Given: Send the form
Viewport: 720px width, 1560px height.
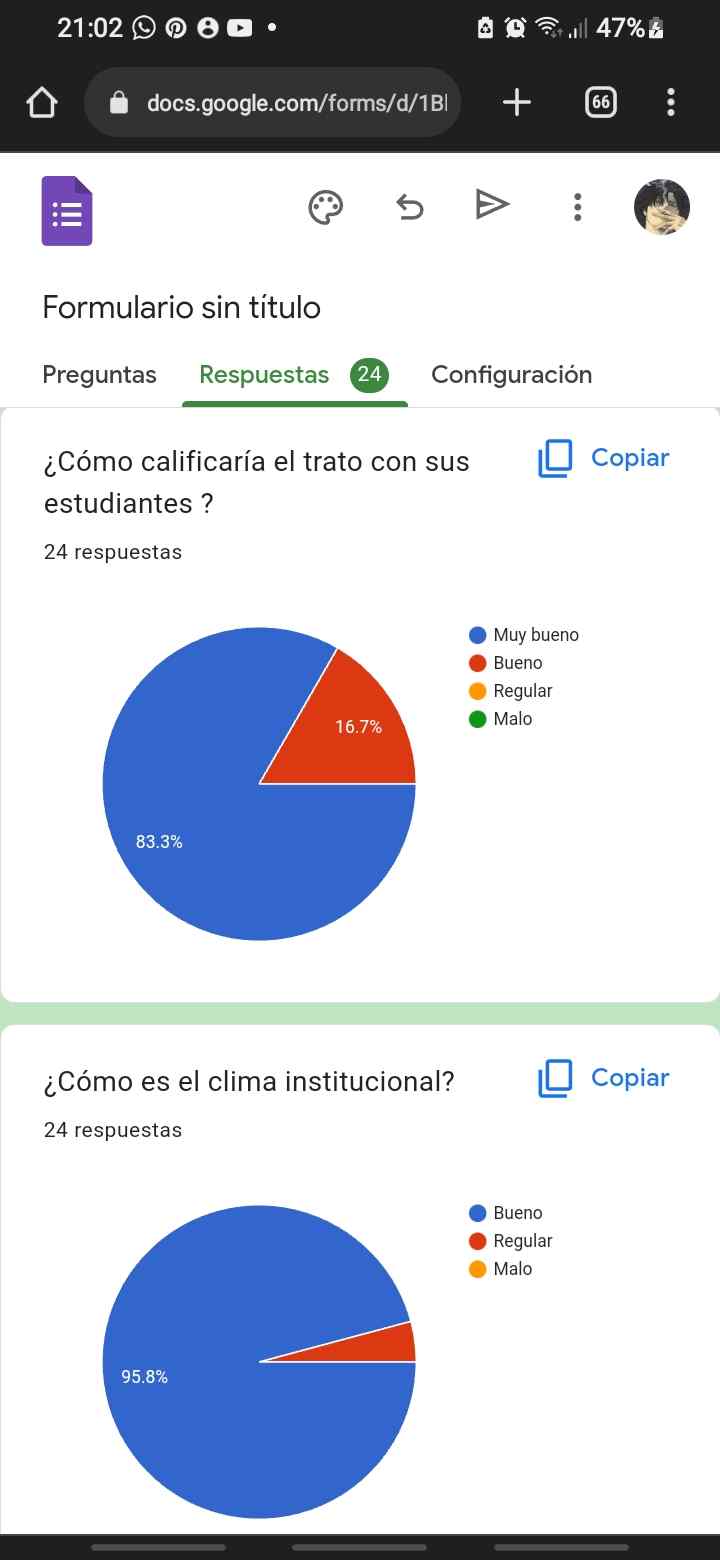Looking at the screenshot, I should tap(492, 206).
